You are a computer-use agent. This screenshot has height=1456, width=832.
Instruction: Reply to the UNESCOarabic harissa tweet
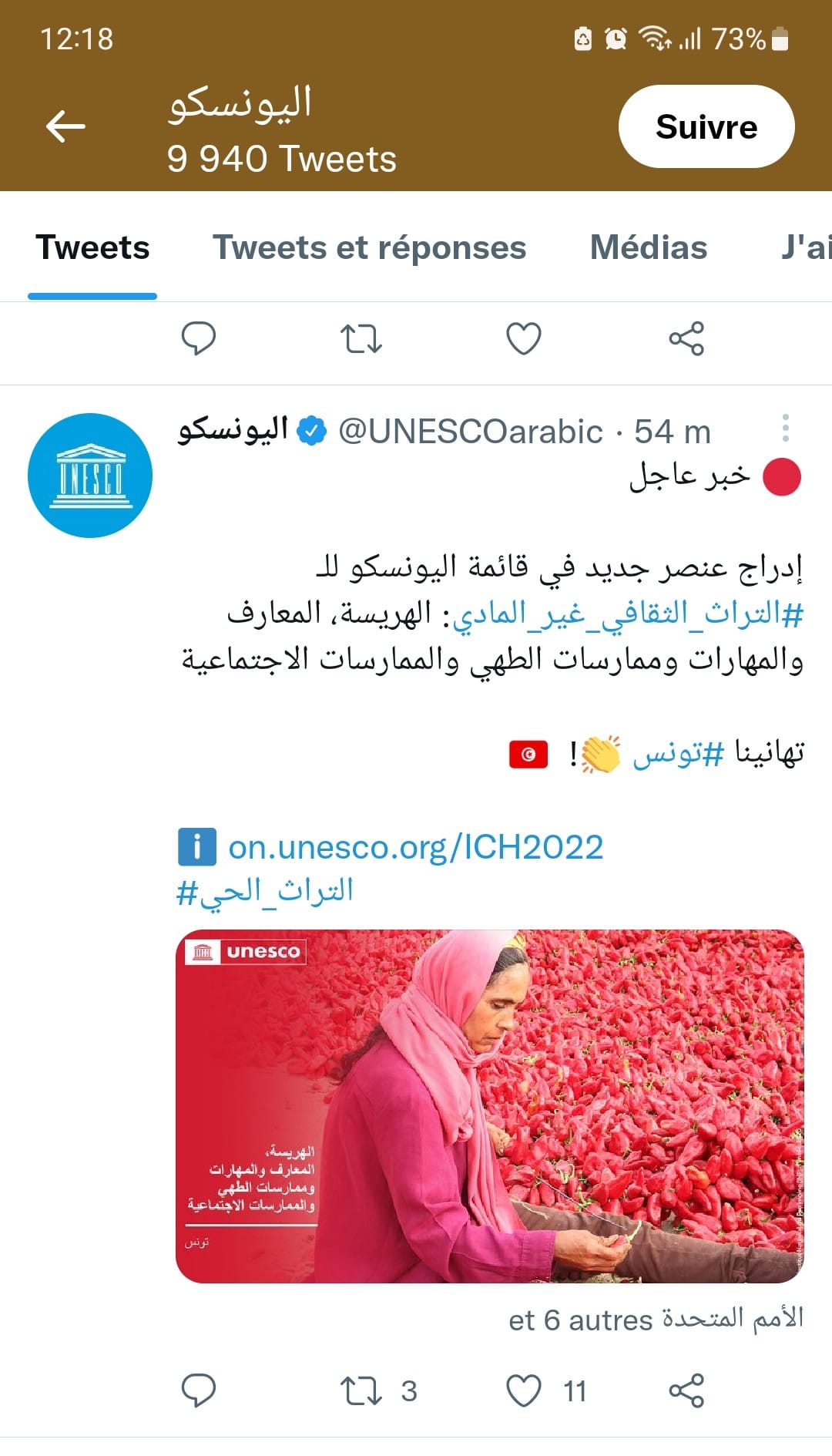click(198, 1390)
